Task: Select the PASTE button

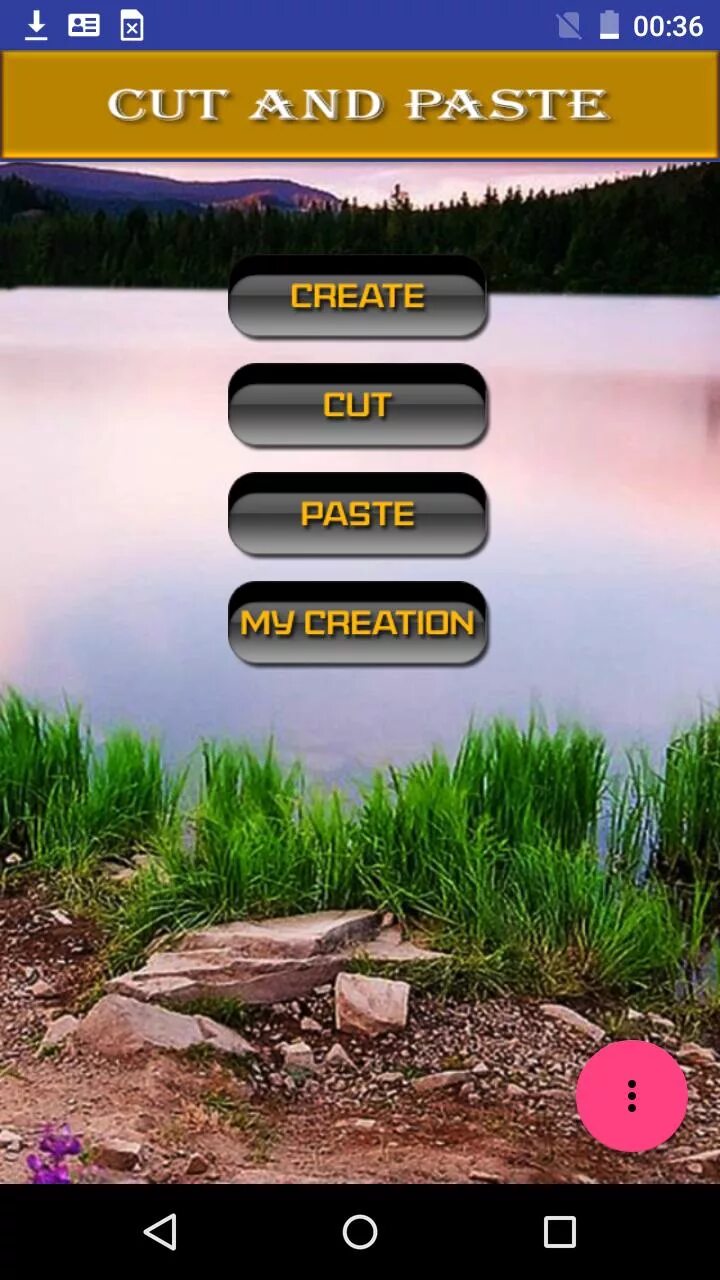Action: coord(358,514)
